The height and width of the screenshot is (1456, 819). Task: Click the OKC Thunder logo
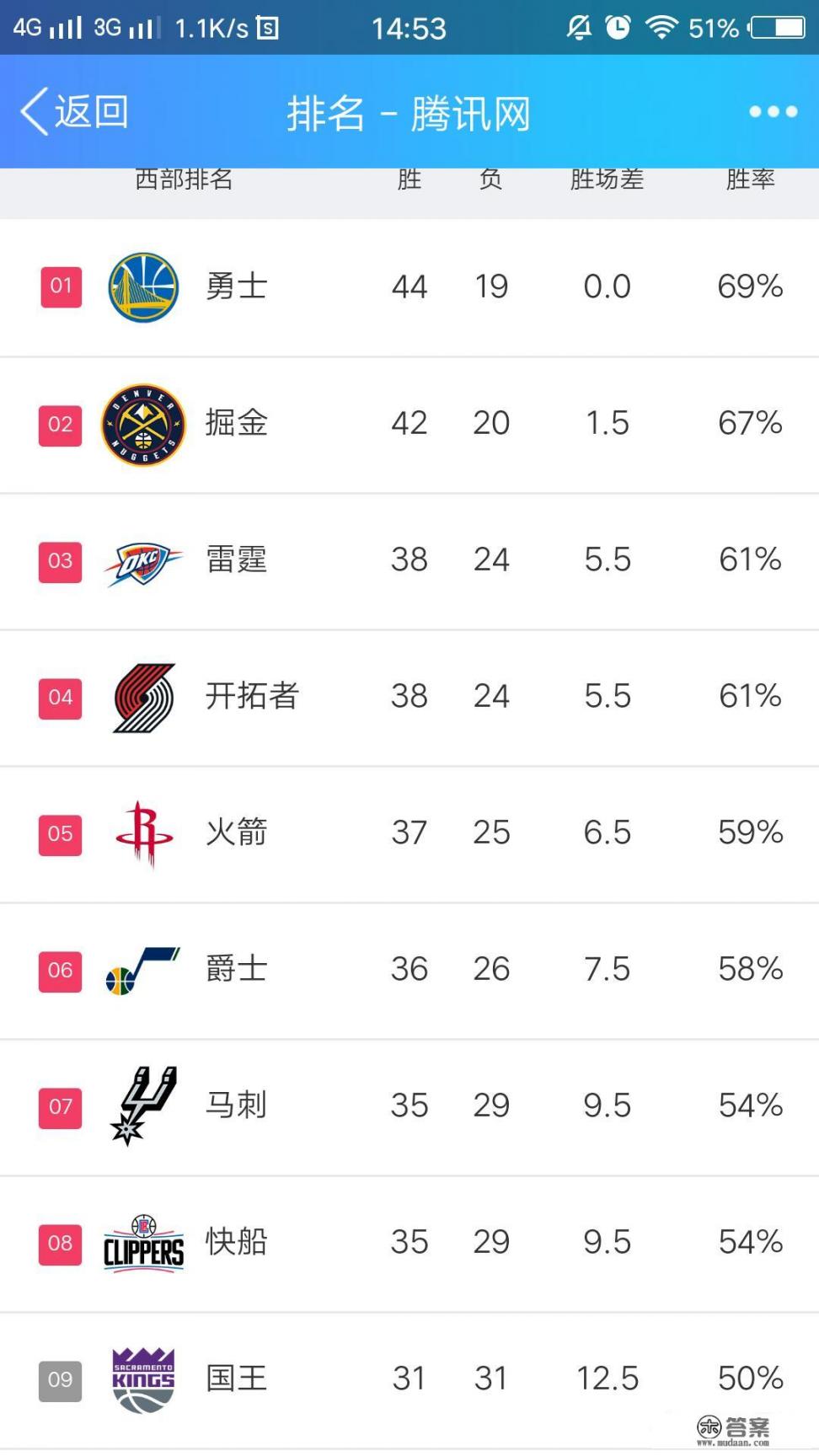pos(143,559)
